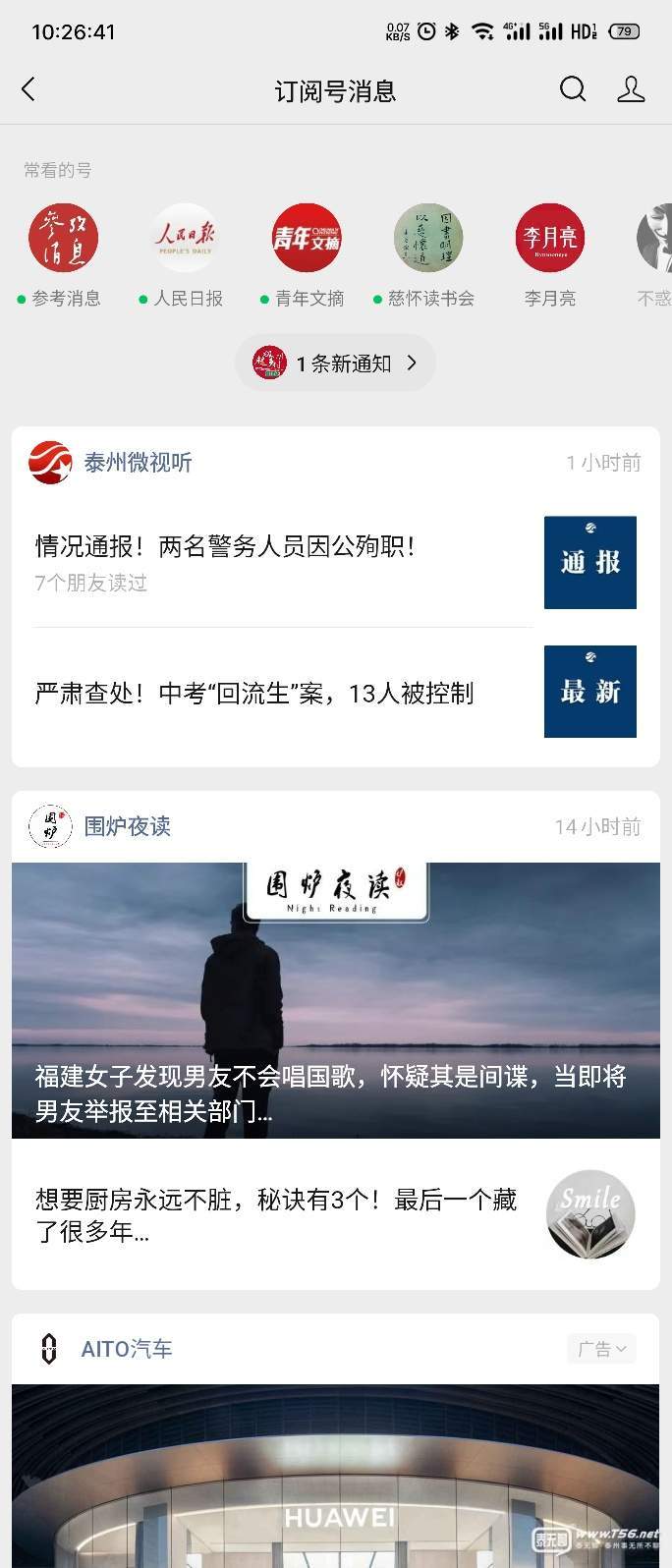The height and width of the screenshot is (1568, 672).
Task: Read 想要厨房永远不脏 article
Action: (x=277, y=1214)
